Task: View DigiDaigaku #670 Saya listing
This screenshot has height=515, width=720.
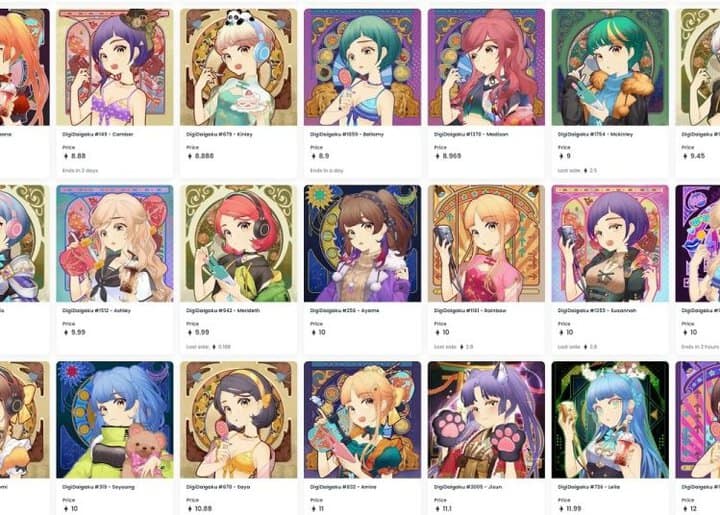Action: click(238, 418)
